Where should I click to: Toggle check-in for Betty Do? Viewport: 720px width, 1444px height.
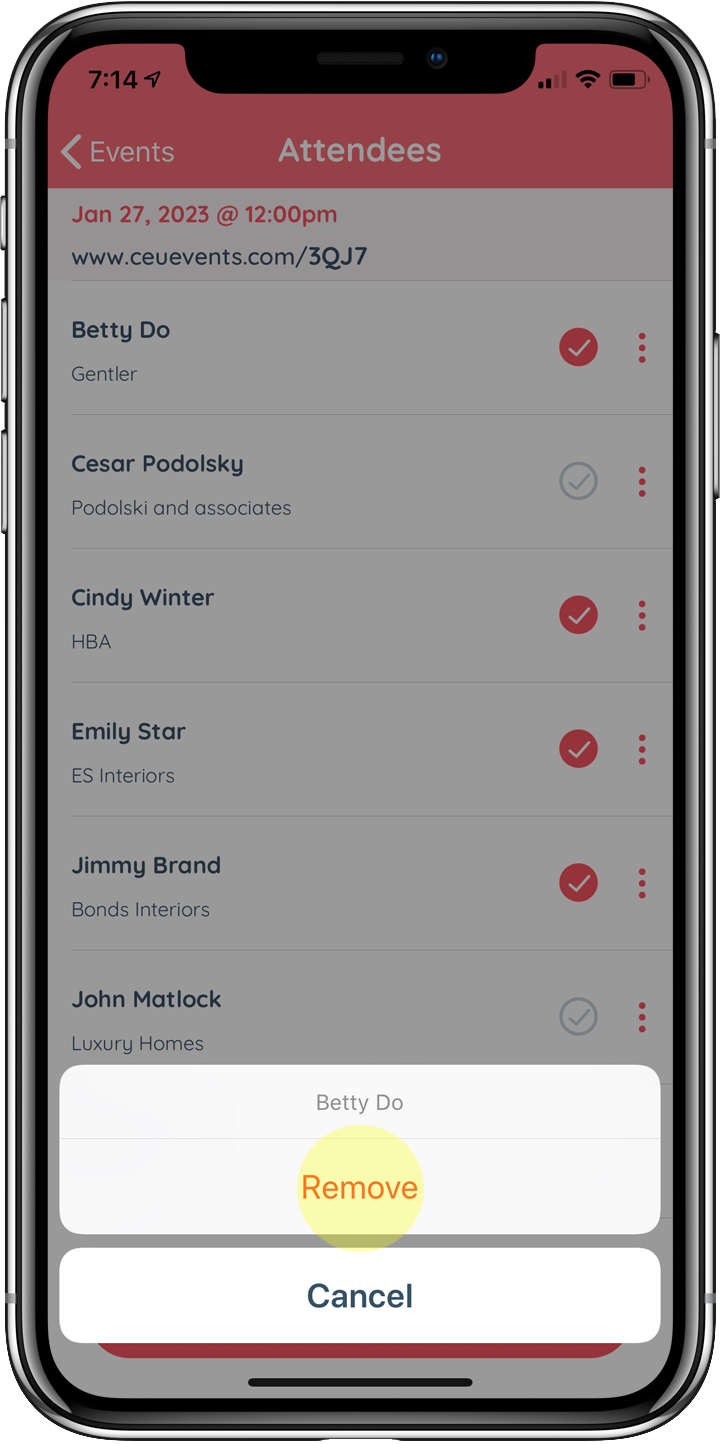click(578, 348)
